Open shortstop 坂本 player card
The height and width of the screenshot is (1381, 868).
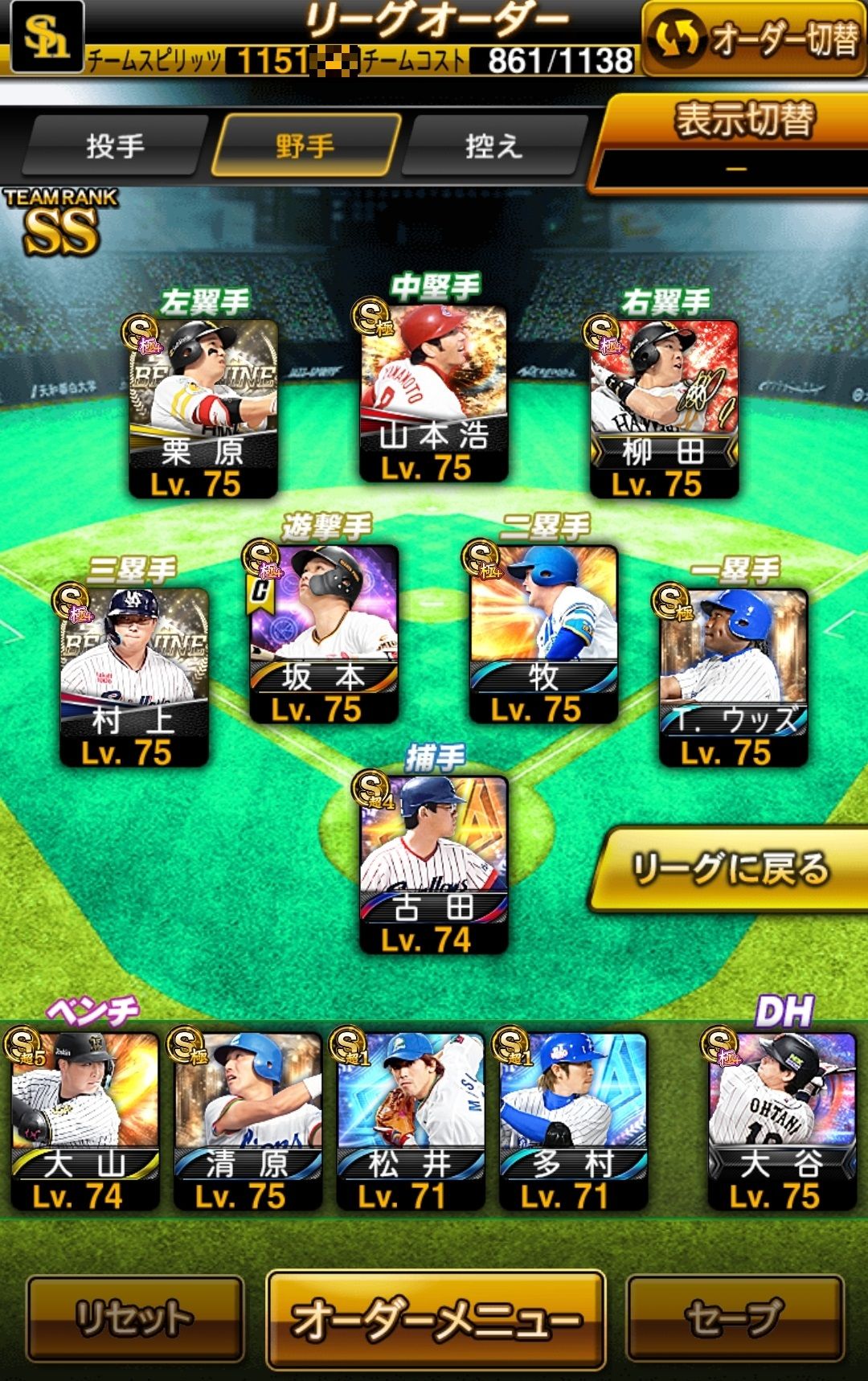[x=324, y=633]
